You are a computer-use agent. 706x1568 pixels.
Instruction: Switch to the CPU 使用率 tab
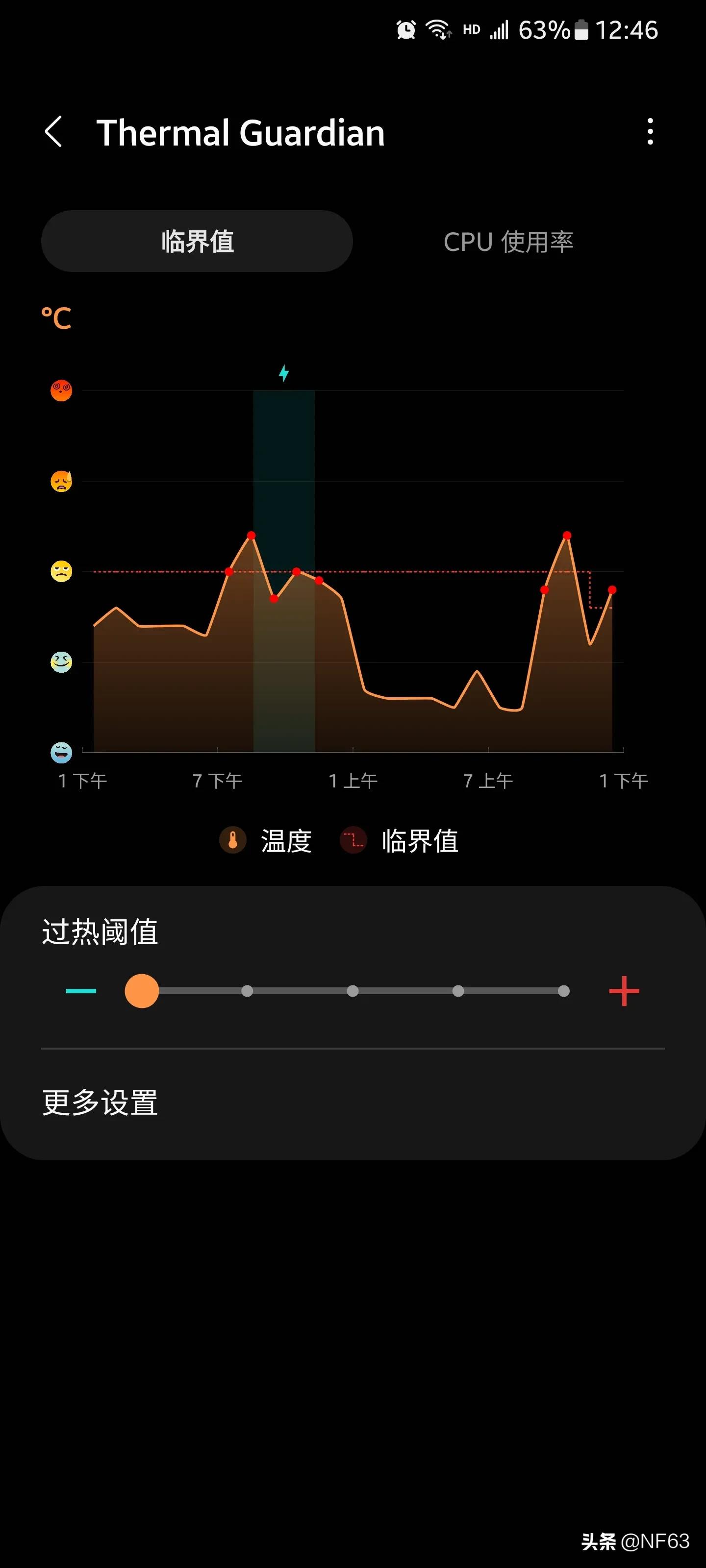click(510, 241)
